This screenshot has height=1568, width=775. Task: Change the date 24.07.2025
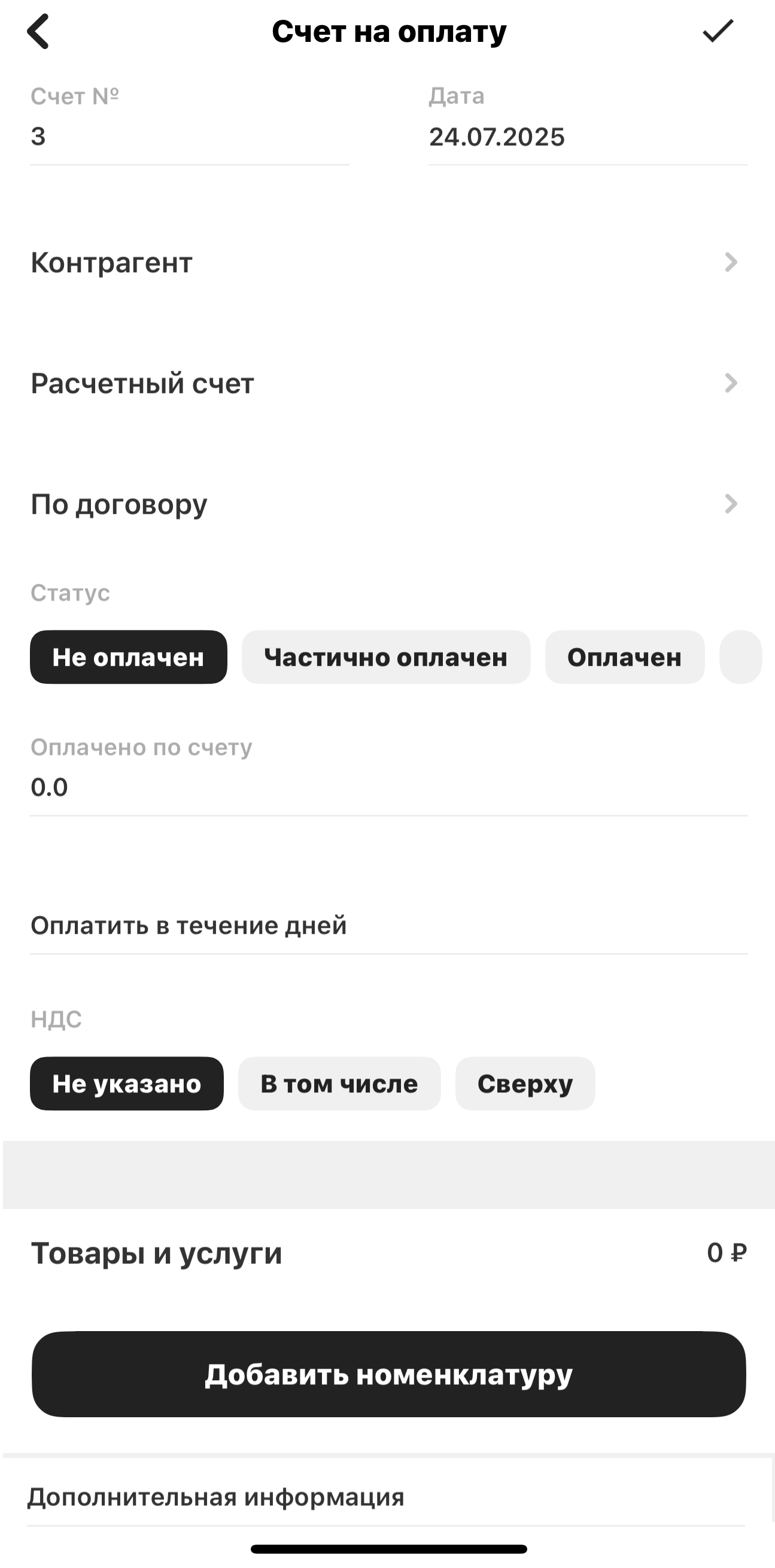click(588, 137)
